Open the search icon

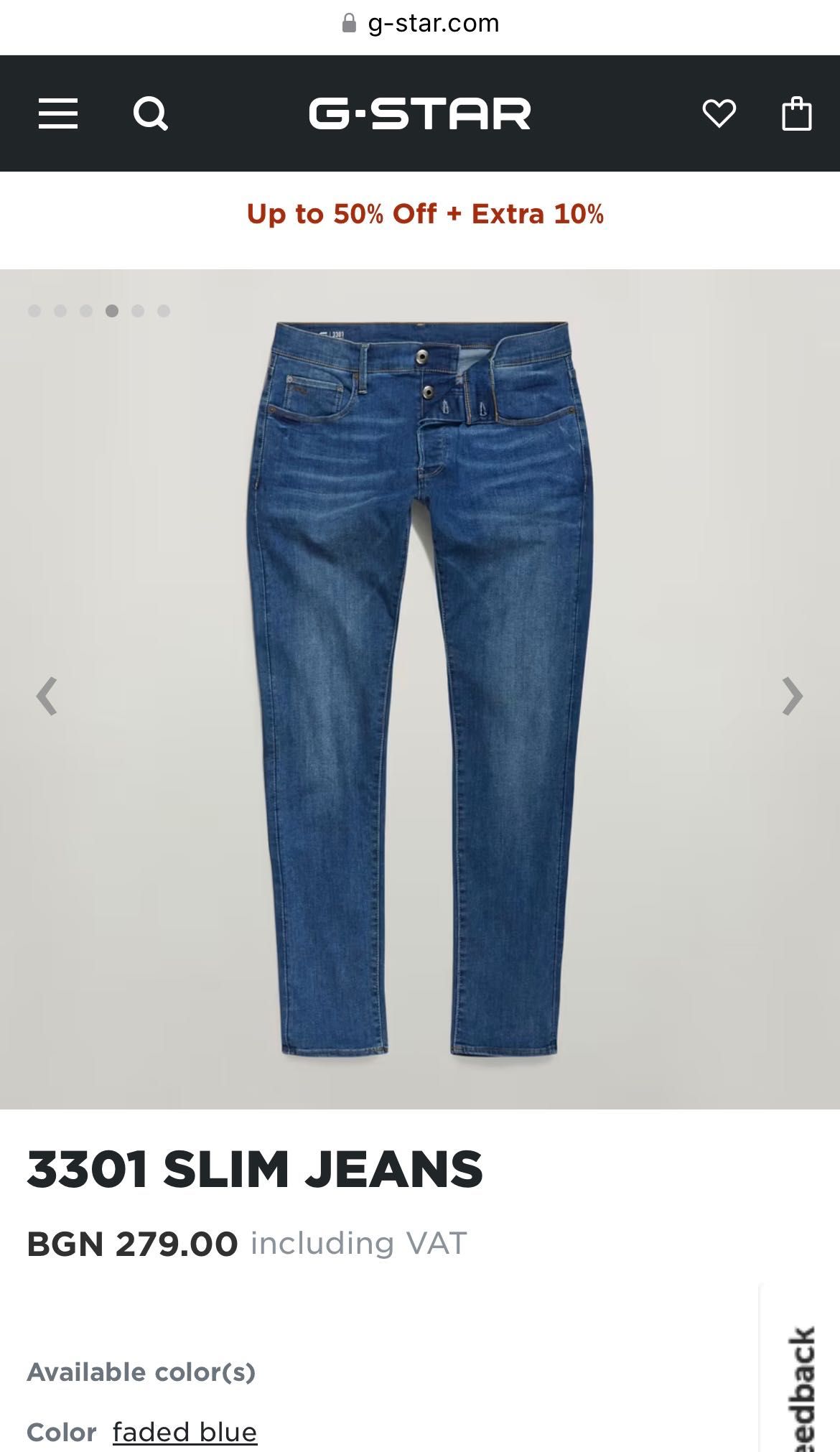pyautogui.click(x=151, y=113)
